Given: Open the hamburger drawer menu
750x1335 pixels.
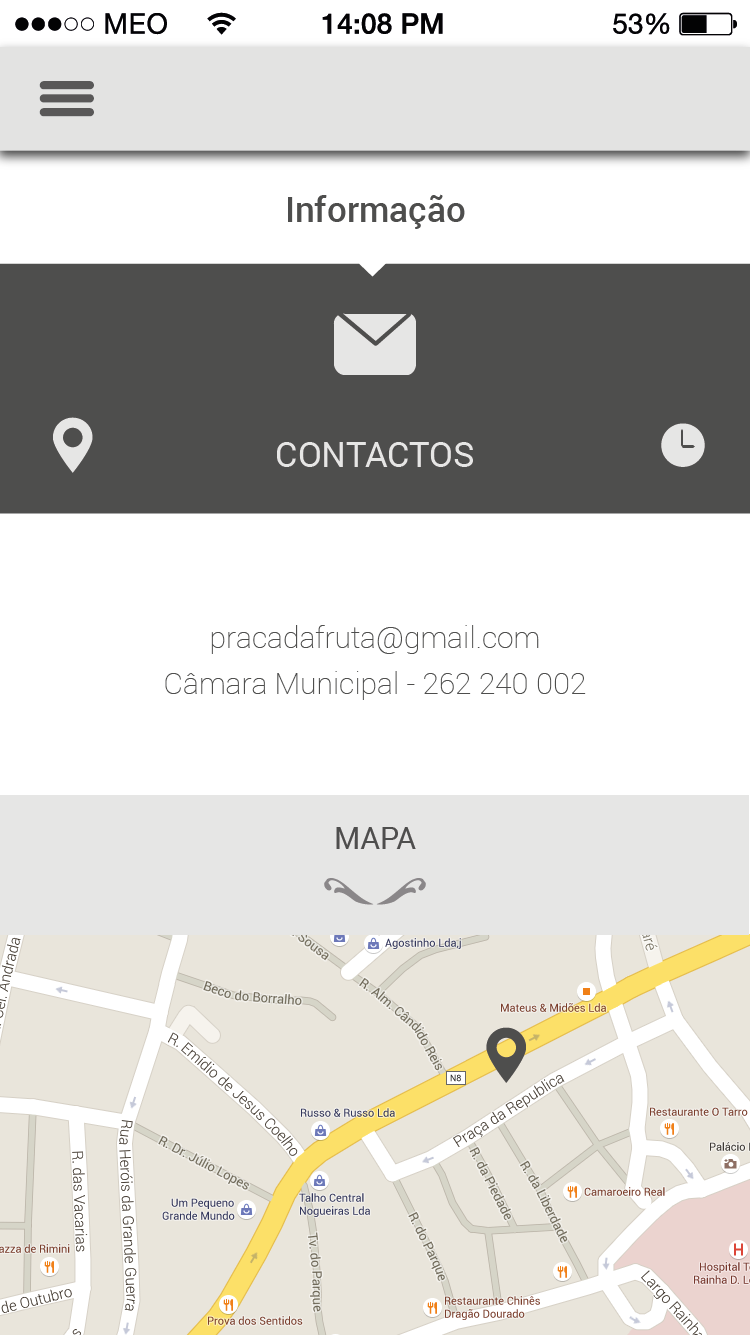Looking at the screenshot, I should [67, 98].
